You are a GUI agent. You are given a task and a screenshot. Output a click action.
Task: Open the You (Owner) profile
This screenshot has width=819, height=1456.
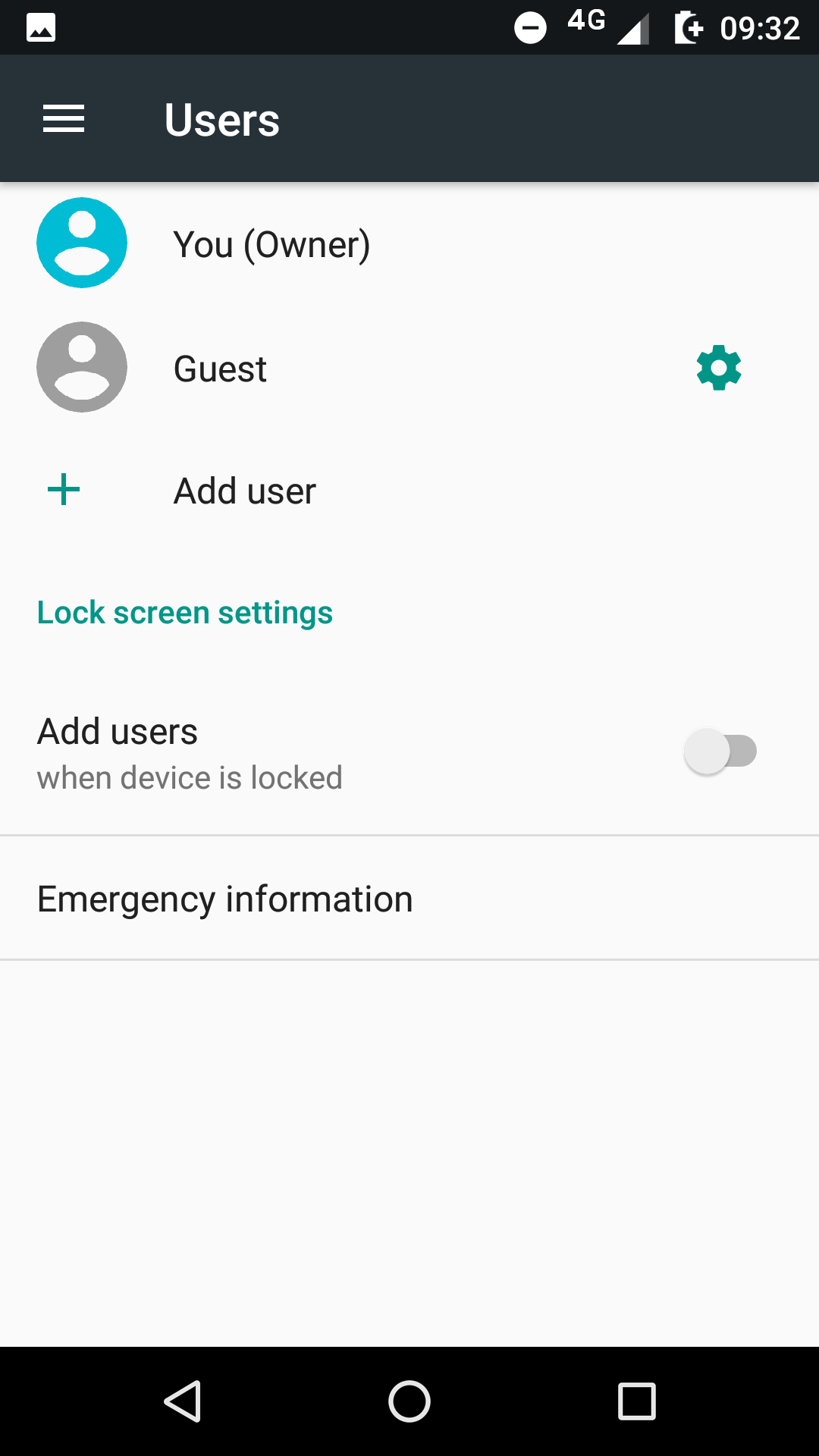409,243
